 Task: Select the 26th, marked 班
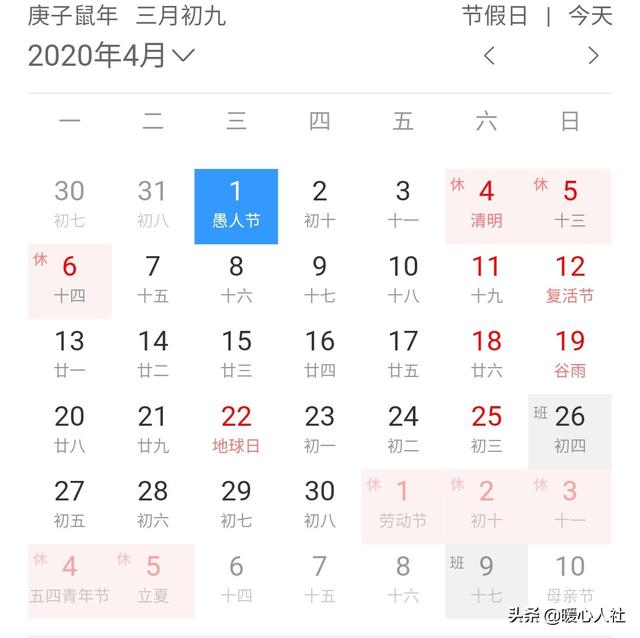[570, 431]
